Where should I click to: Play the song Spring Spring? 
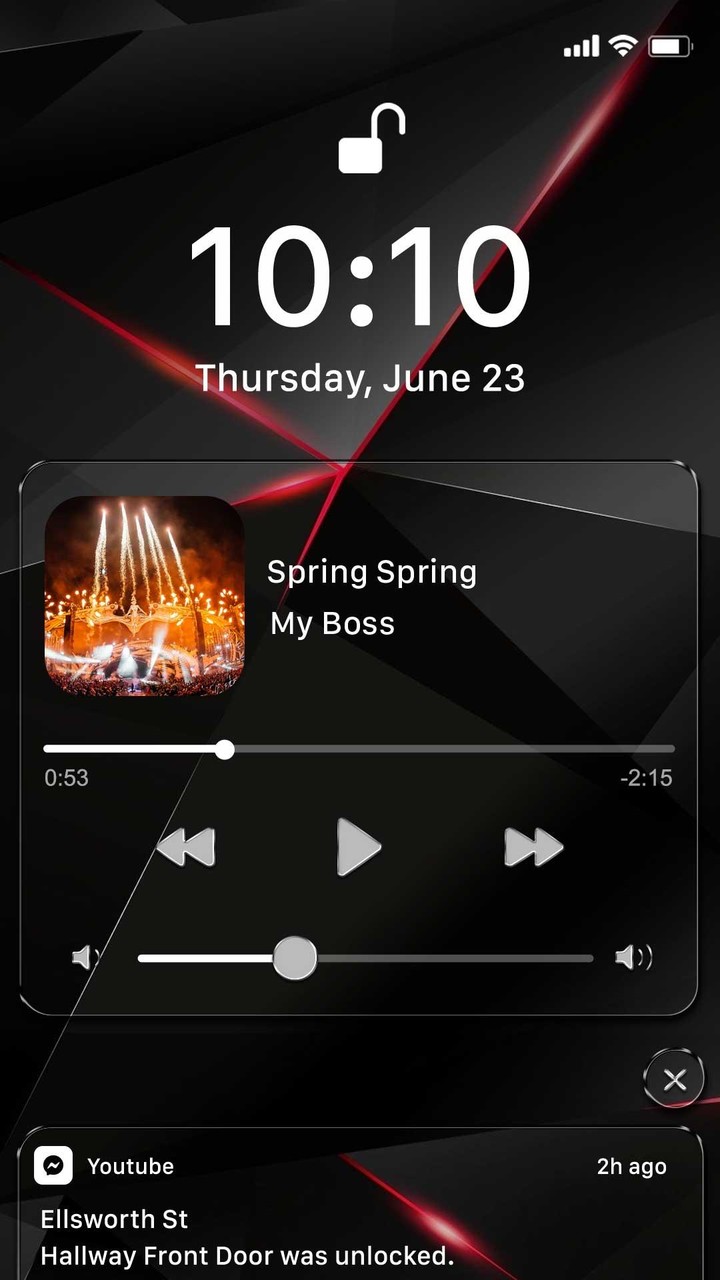[x=358, y=847]
